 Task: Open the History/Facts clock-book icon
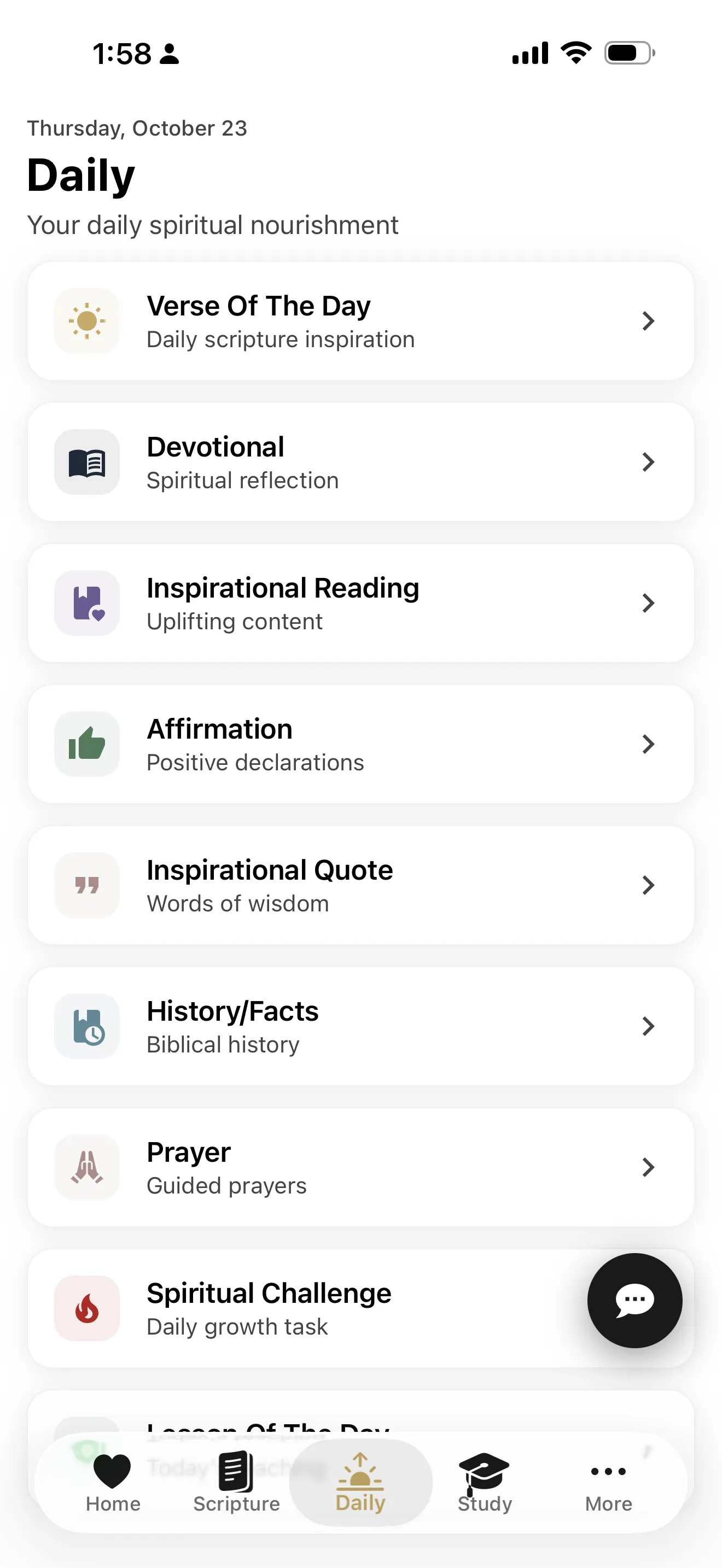(x=86, y=1026)
